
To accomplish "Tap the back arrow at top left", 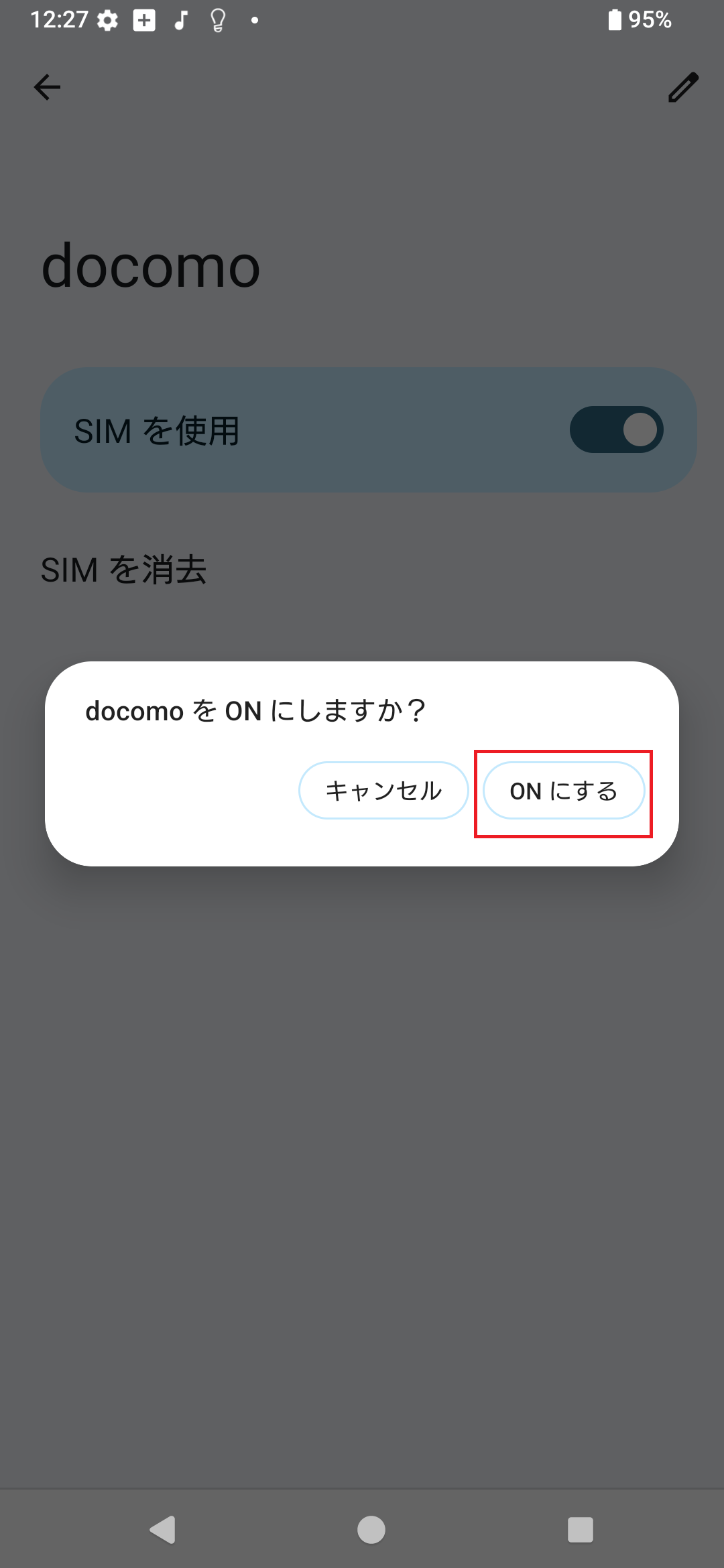I will pyautogui.click(x=46, y=87).
